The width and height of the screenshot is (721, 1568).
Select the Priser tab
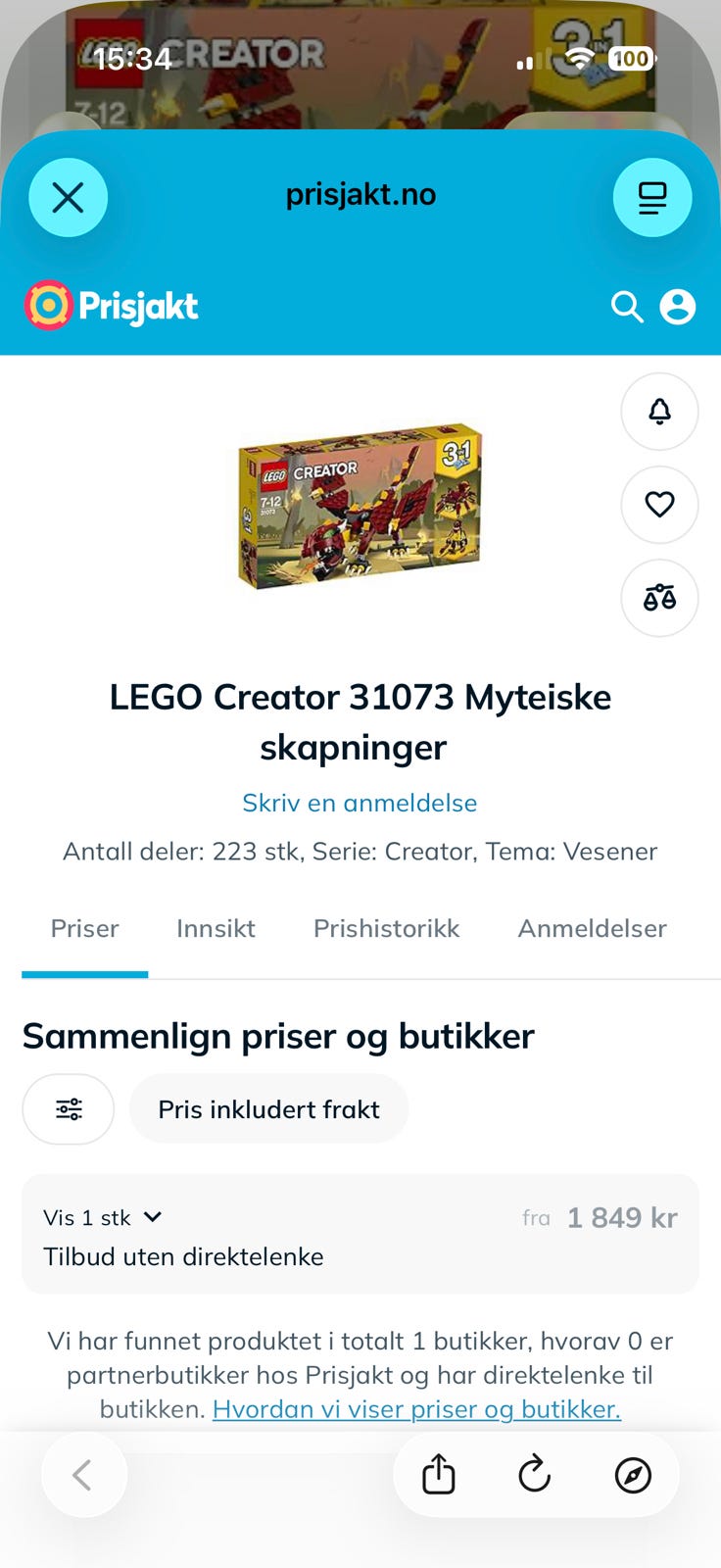pyautogui.click(x=85, y=928)
